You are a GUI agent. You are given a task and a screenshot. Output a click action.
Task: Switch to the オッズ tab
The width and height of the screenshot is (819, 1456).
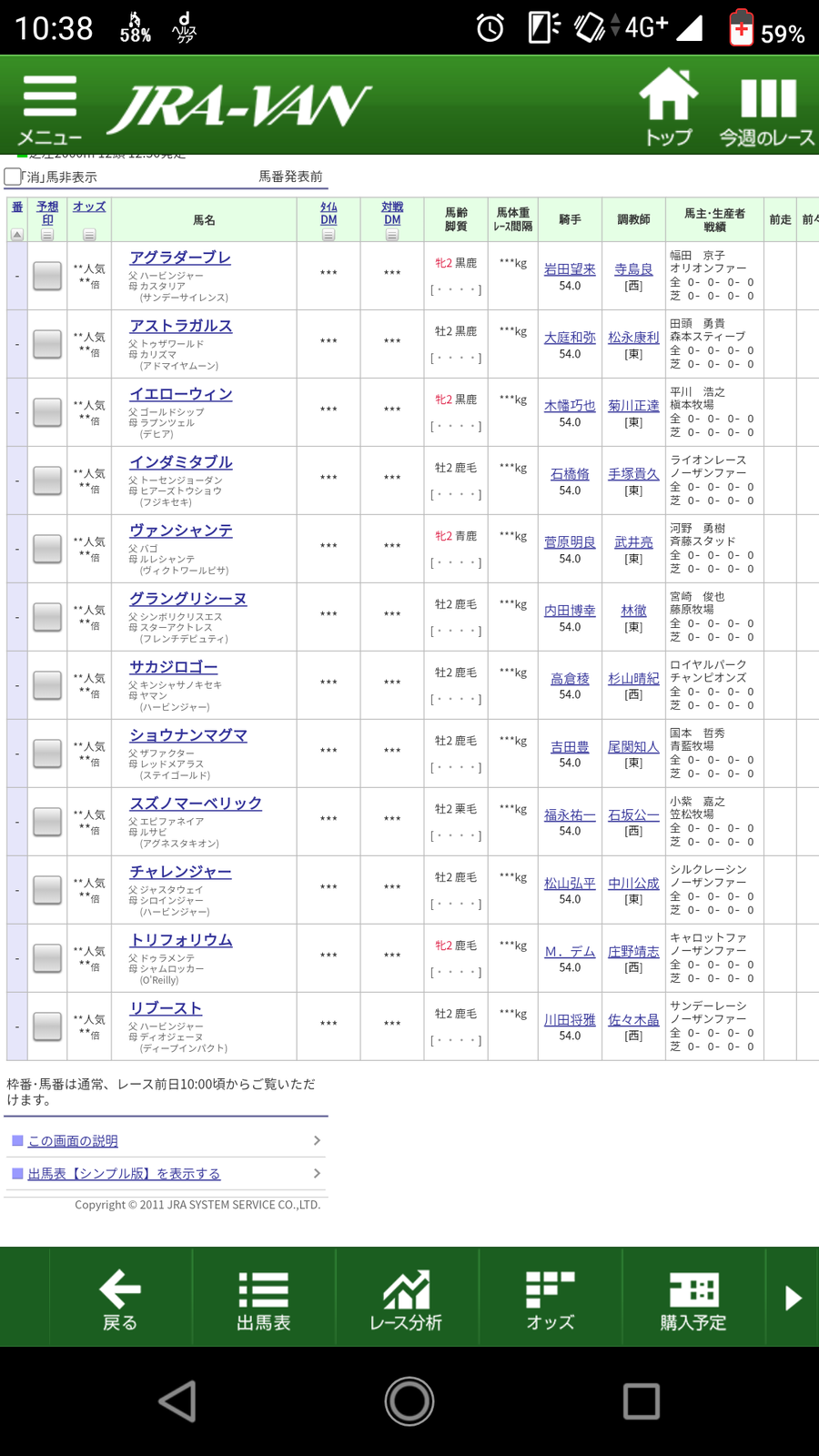[550, 1299]
